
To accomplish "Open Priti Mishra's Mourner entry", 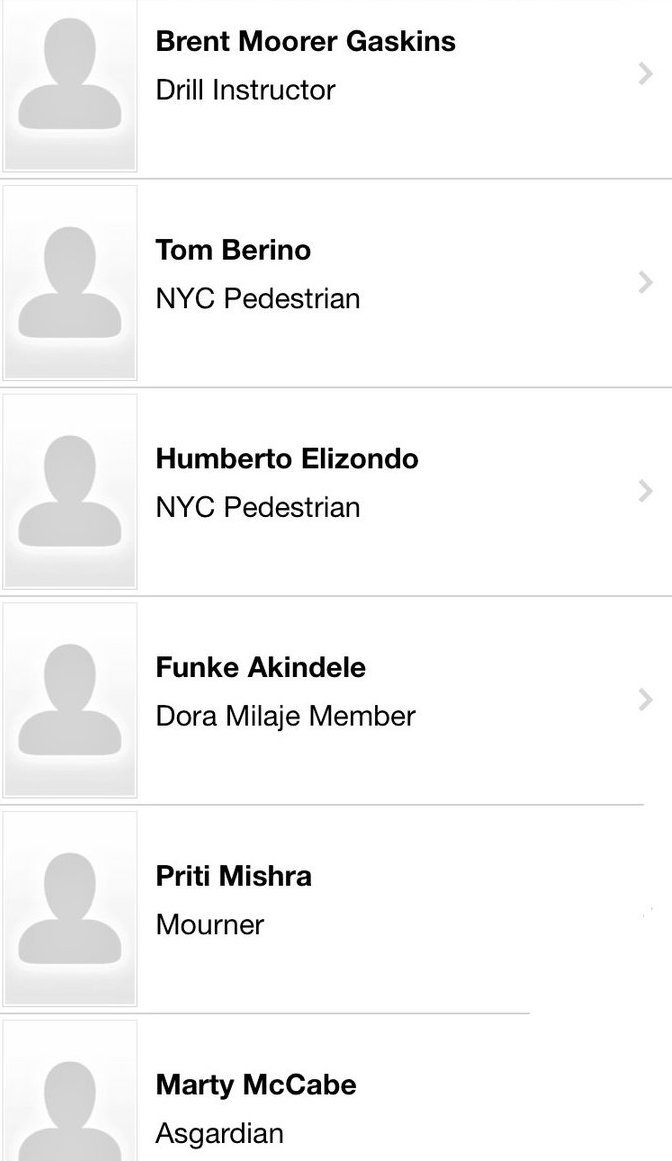I will point(336,909).
